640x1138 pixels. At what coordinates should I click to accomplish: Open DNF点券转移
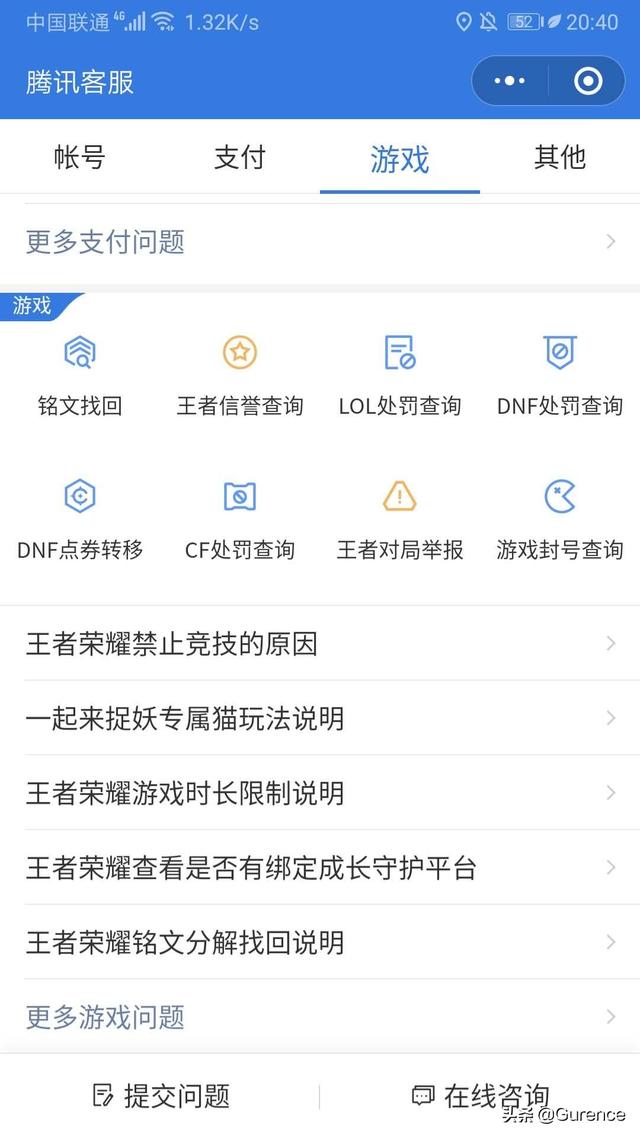[80, 520]
